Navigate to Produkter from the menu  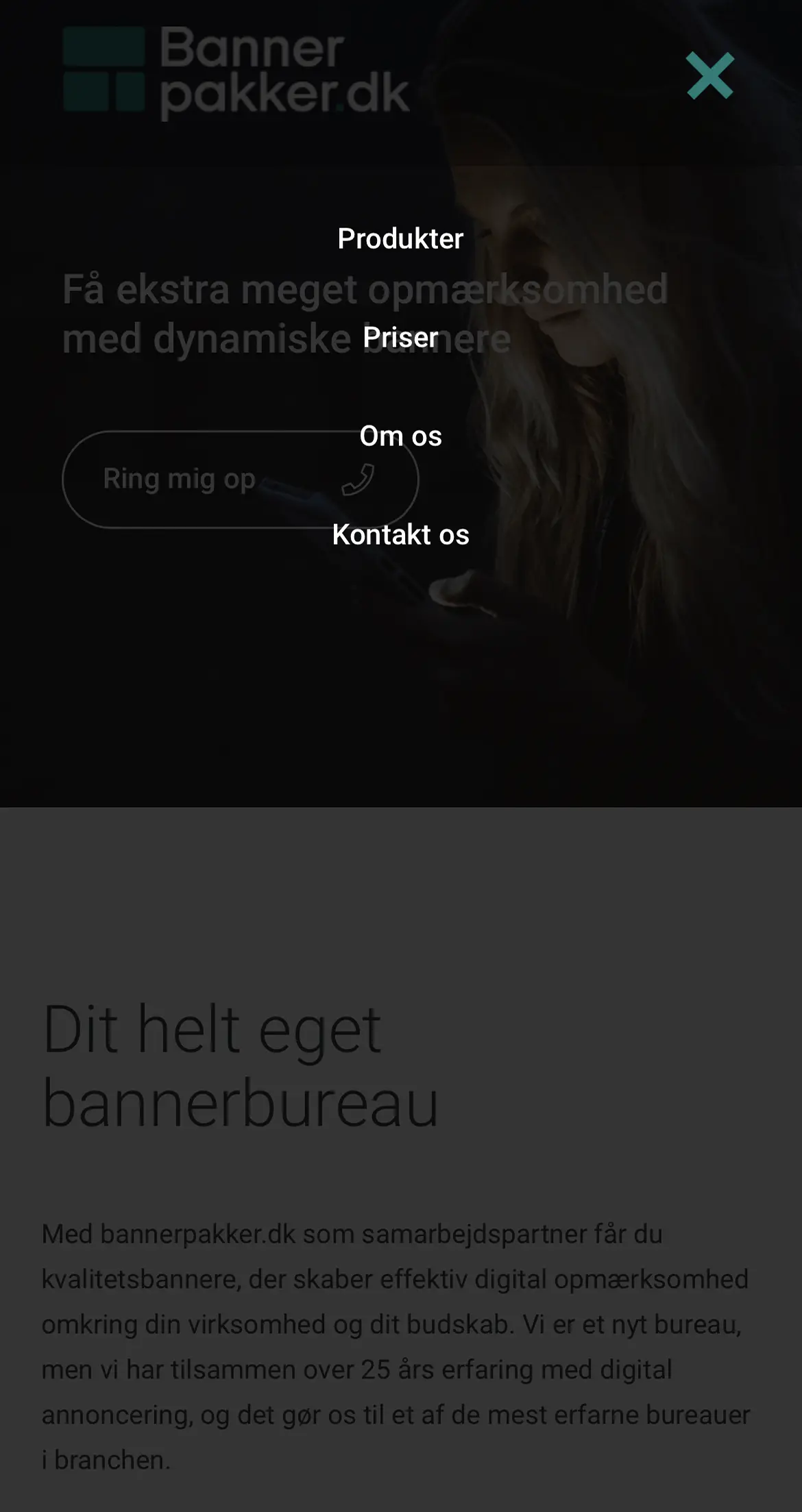(400, 239)
